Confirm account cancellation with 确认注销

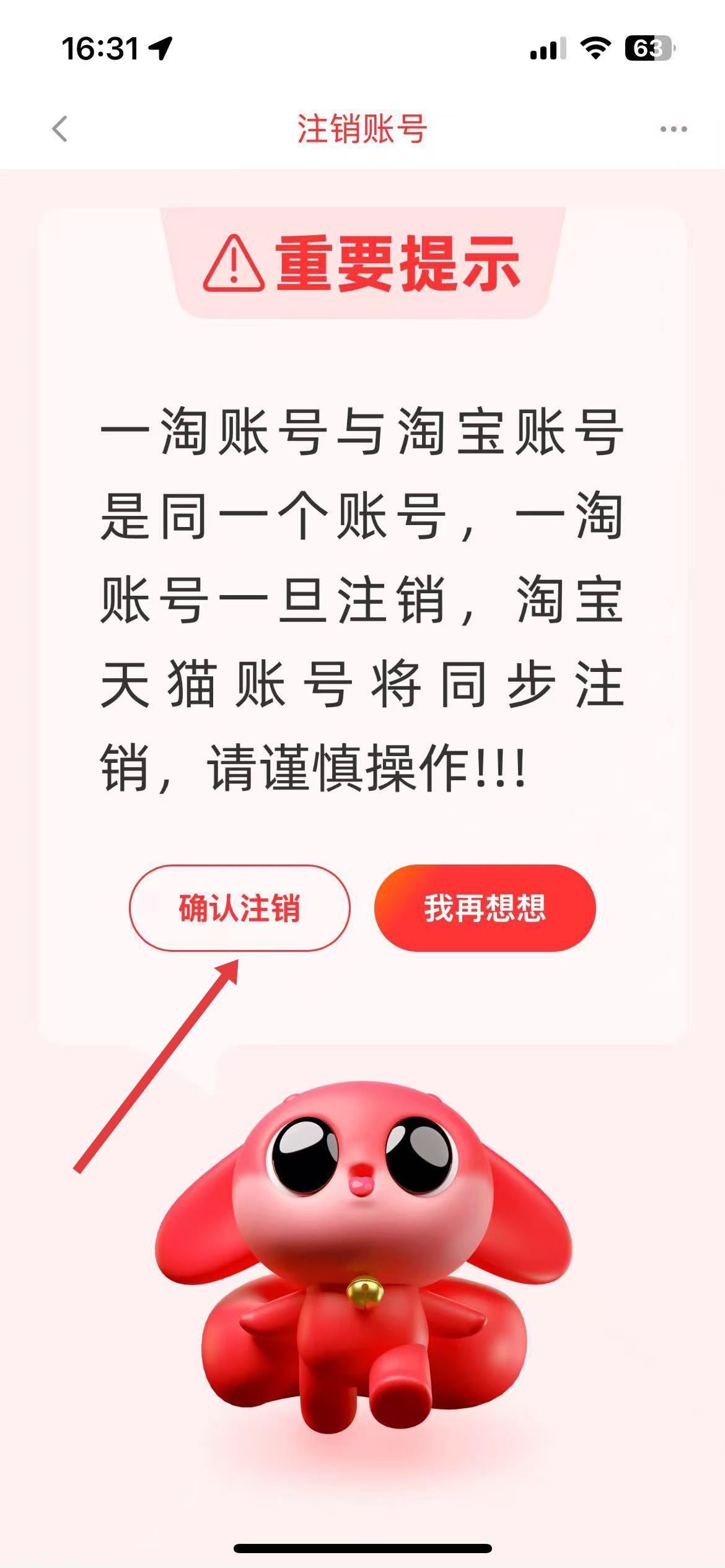point(239,908)
